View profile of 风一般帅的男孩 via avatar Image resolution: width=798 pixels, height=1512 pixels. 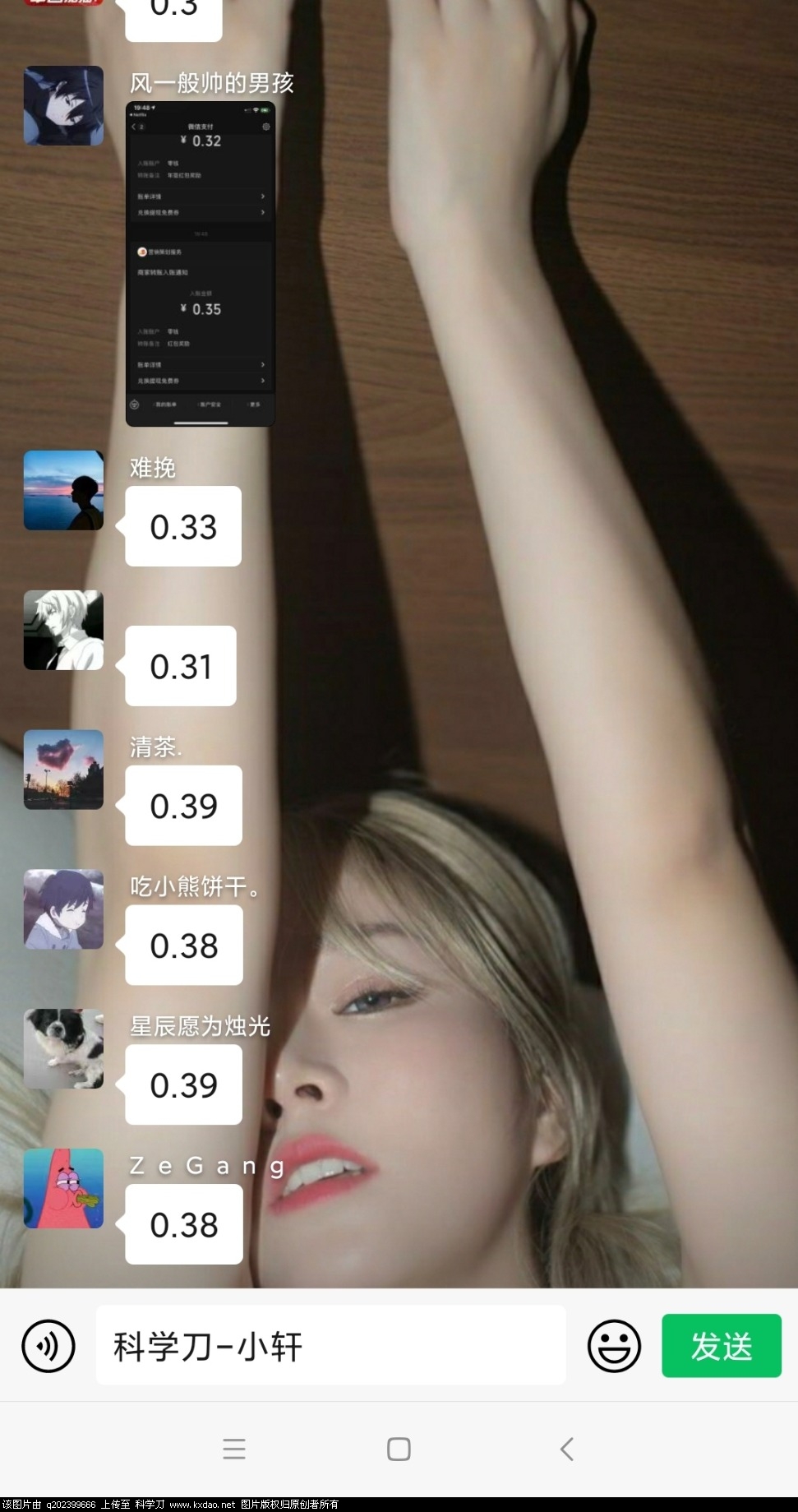coord(63,106)
